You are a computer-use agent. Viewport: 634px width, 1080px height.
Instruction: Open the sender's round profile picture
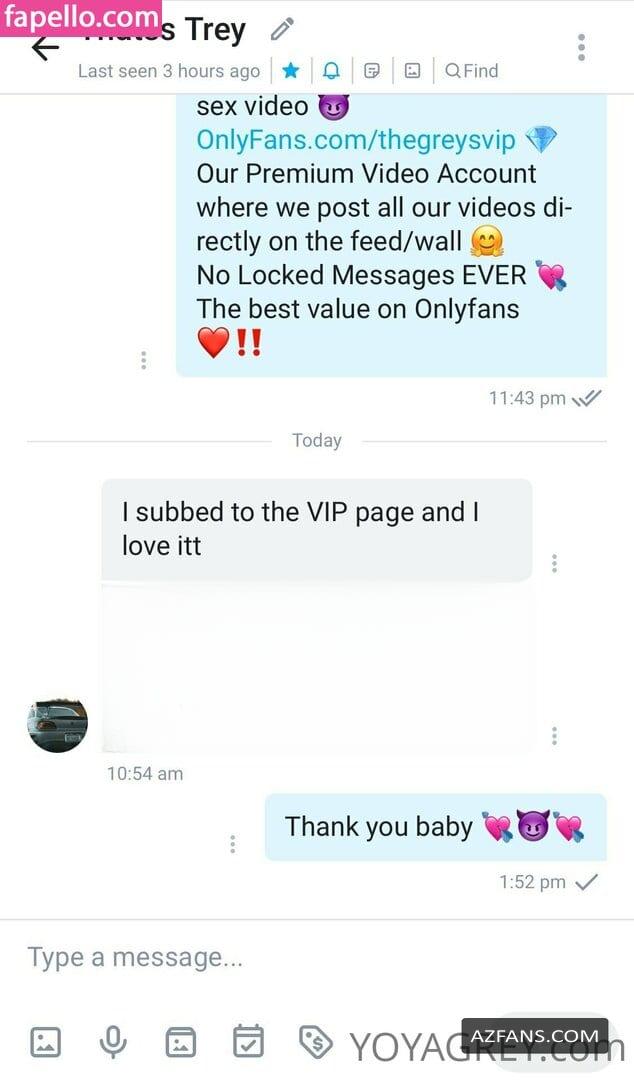(x=57, y=723)
